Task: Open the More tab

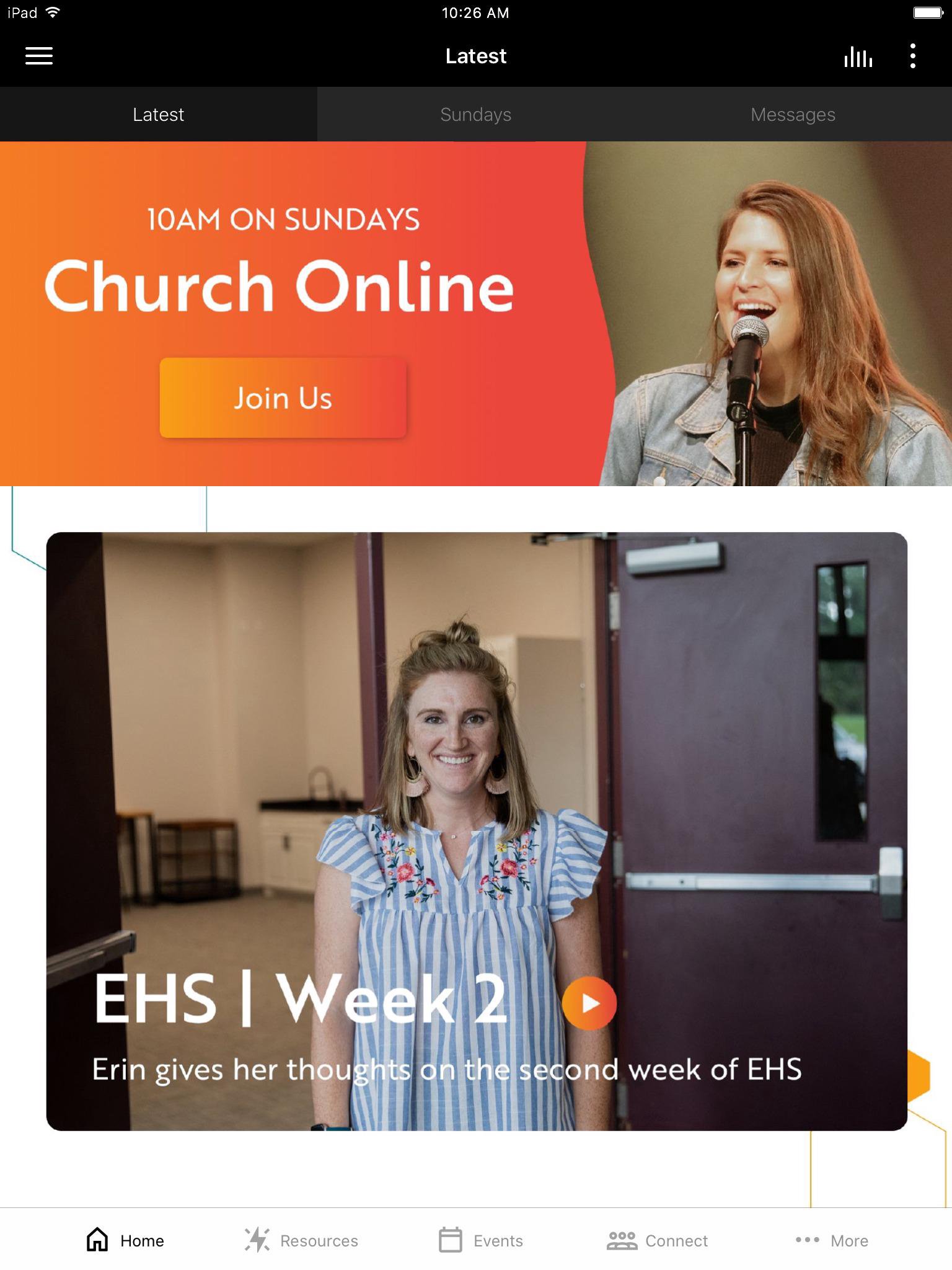Action: (832, 1240)
